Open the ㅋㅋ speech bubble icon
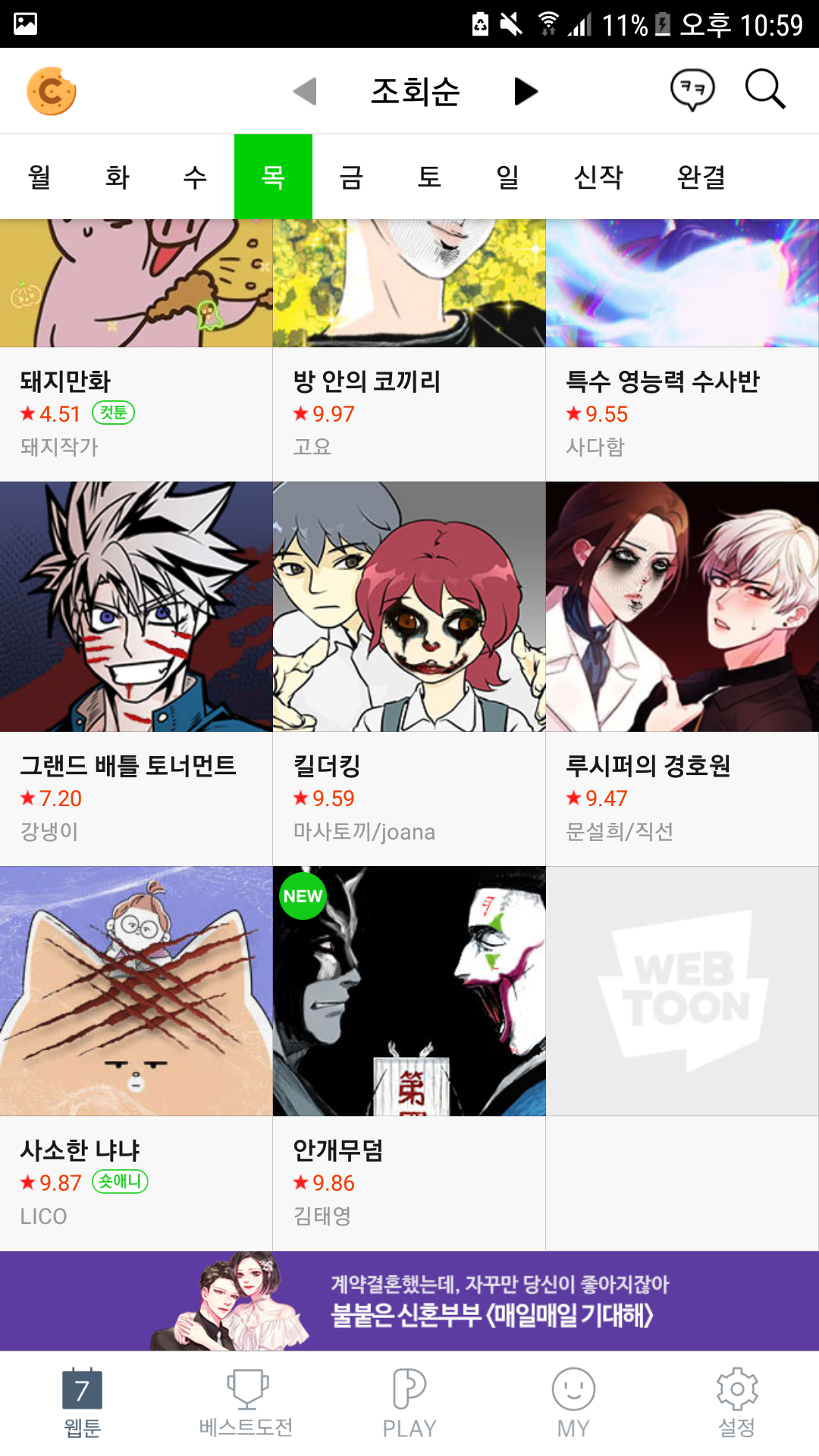The height and width of the screenshot is (1456, 819). coord(692,90)
